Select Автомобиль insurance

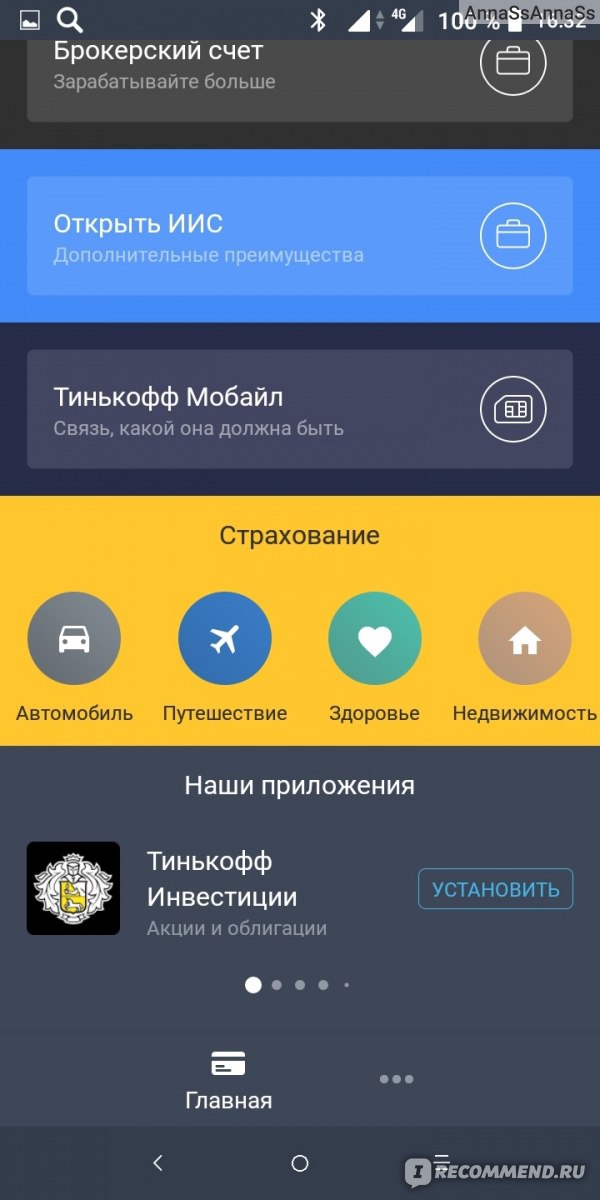click(74, 639)
